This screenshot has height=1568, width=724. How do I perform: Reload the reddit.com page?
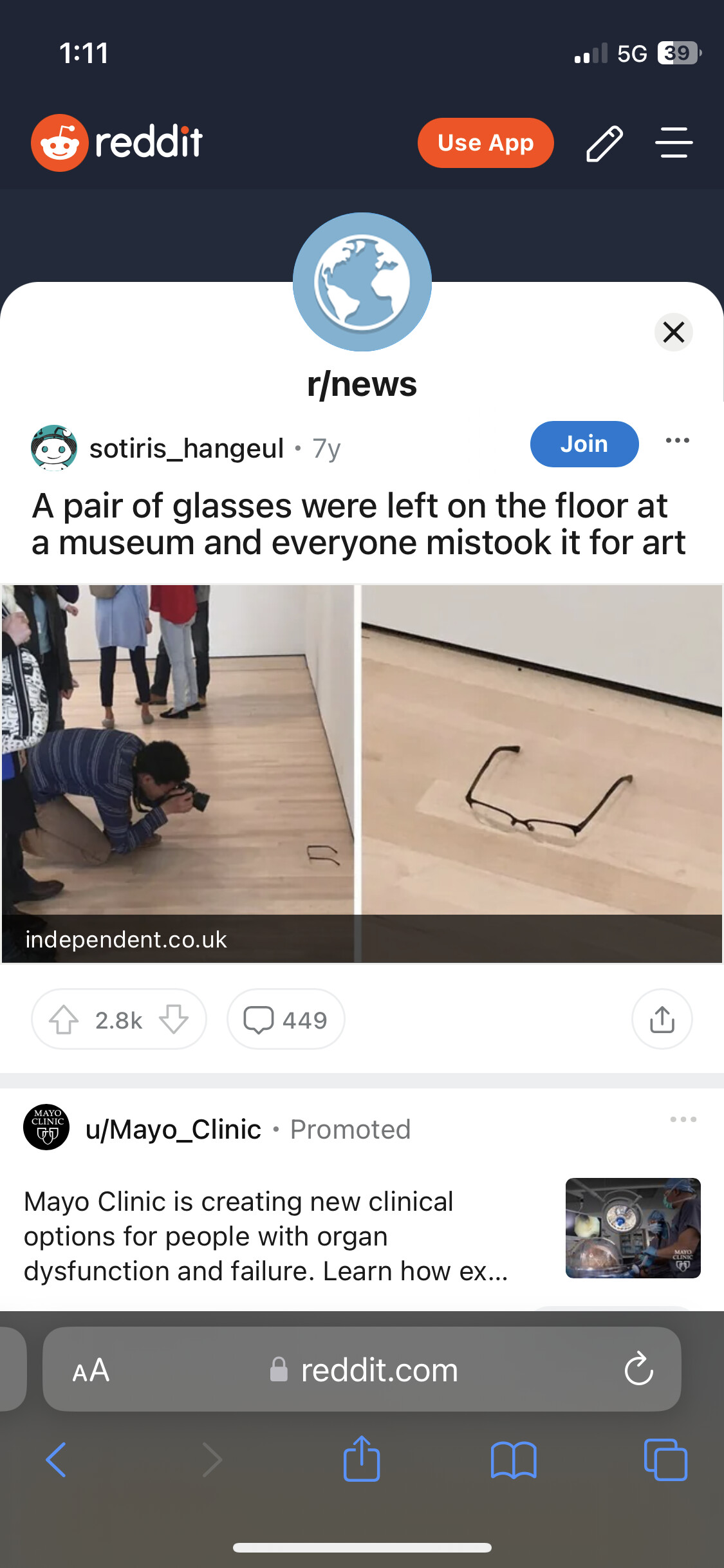[x=638, y=1368]
